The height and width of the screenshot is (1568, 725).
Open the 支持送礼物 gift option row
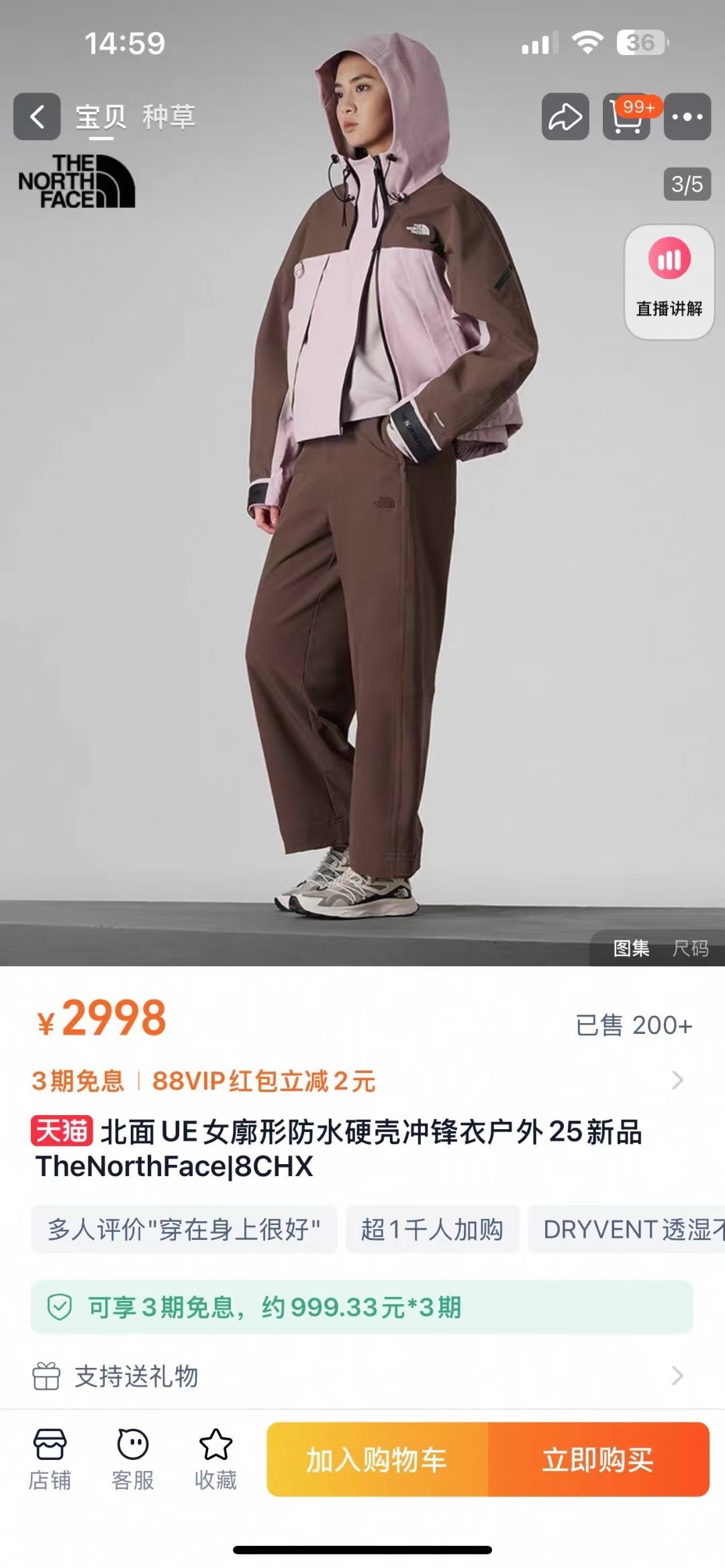(x=361, y=1376)
